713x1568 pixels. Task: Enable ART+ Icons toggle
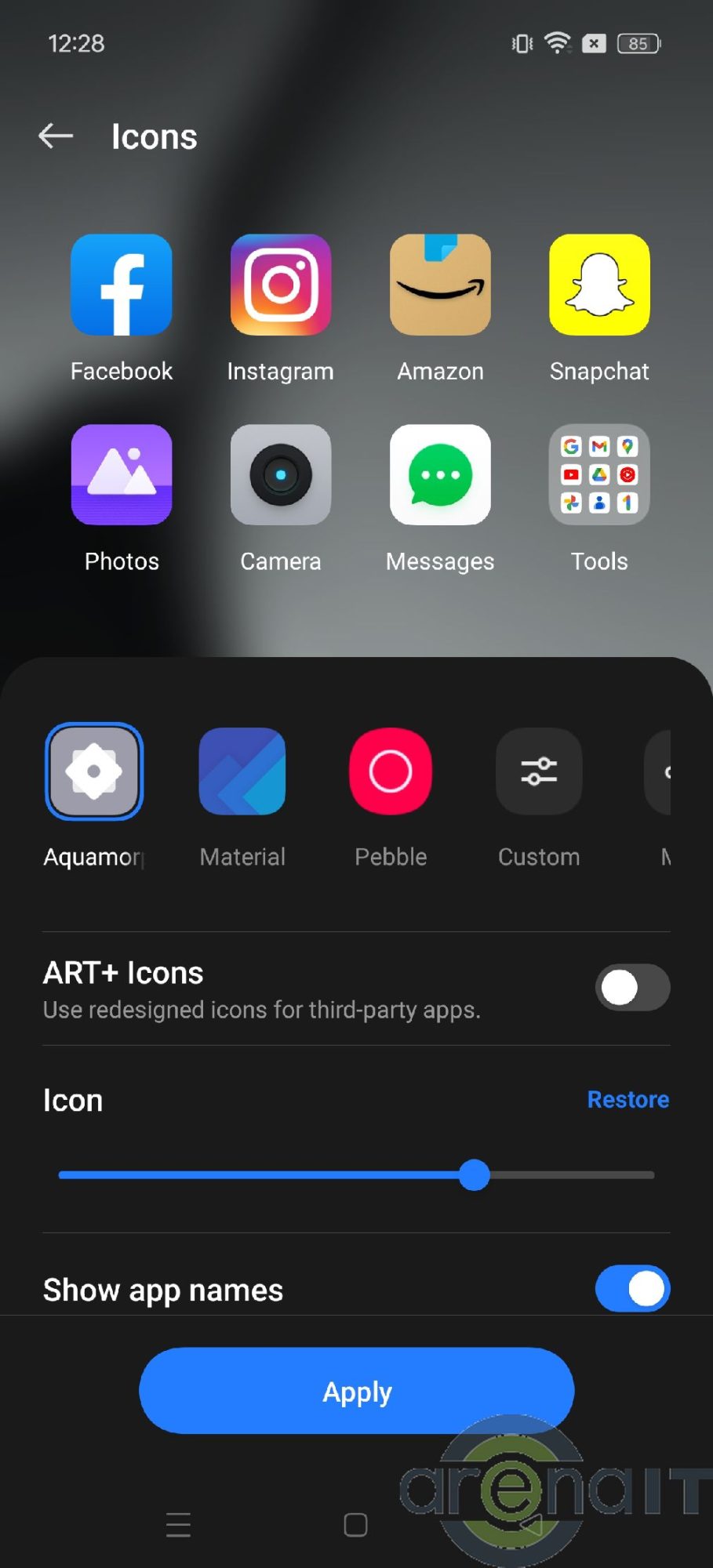coord(631,987)
